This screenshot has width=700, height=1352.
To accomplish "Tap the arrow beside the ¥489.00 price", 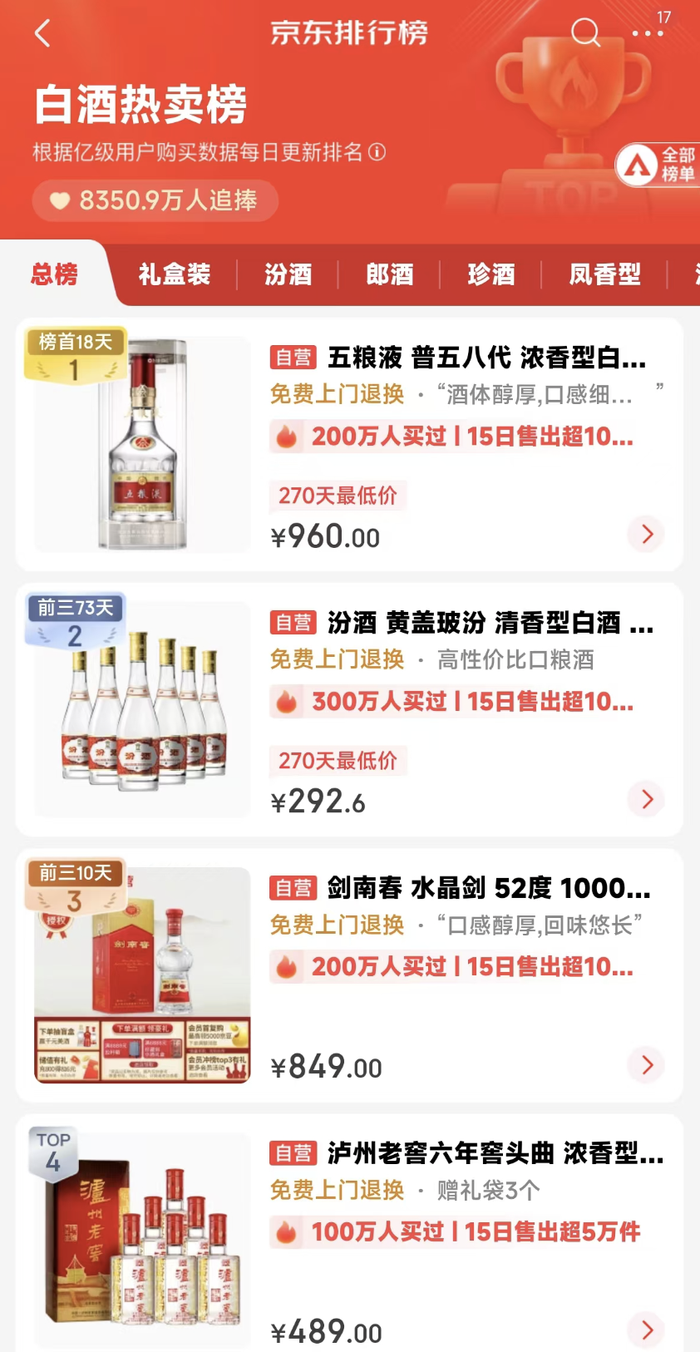I will 646,1330.
